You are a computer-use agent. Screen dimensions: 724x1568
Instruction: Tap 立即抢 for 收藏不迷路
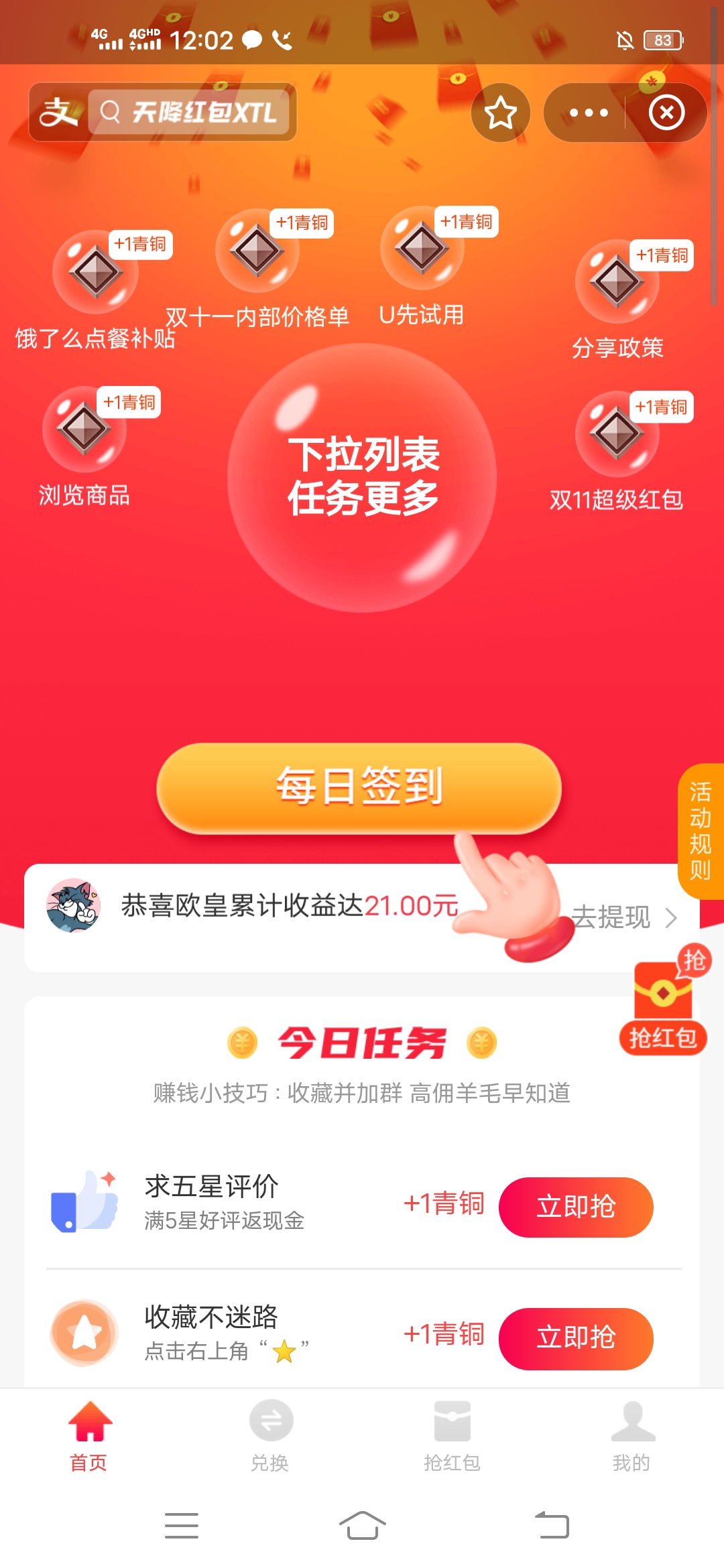(x=576, y=1338)
